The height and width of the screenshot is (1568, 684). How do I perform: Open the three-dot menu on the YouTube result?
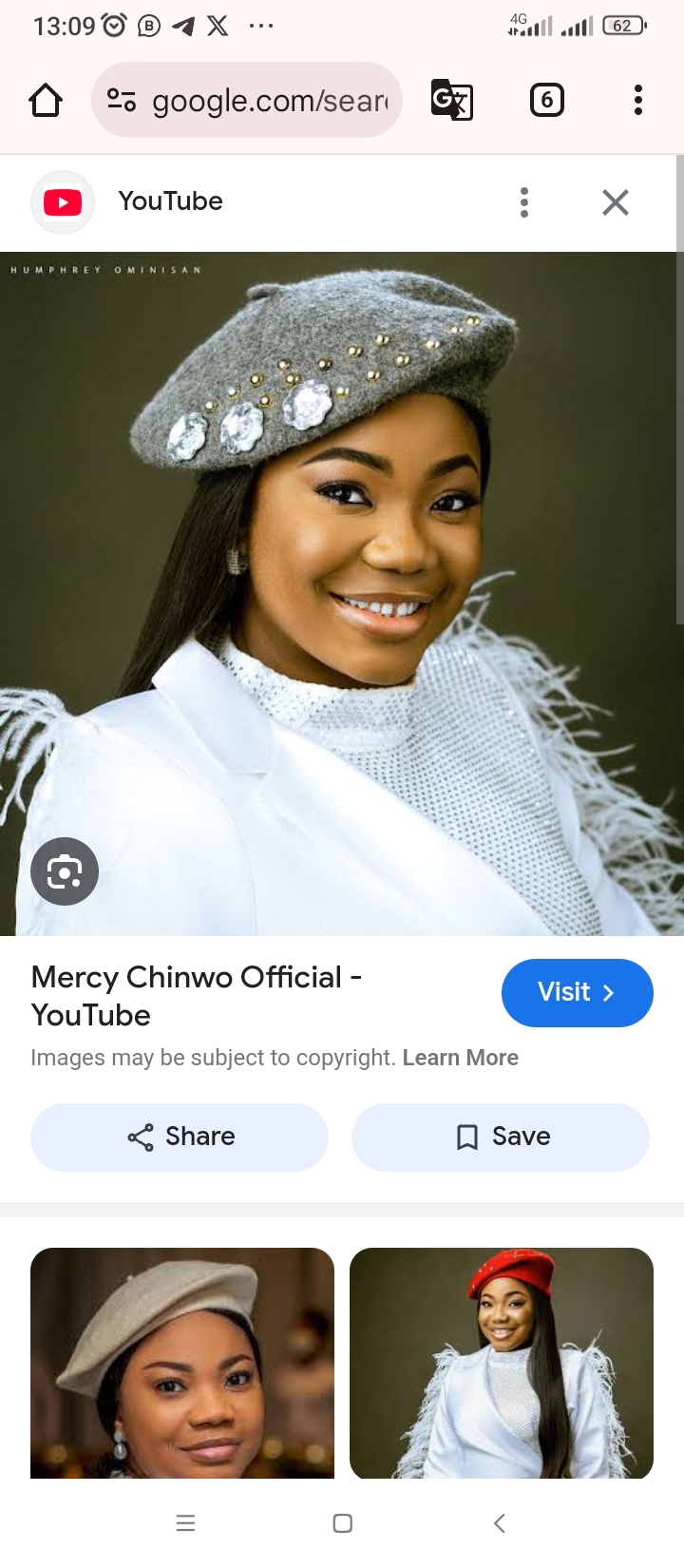click(x=523, y=201)
